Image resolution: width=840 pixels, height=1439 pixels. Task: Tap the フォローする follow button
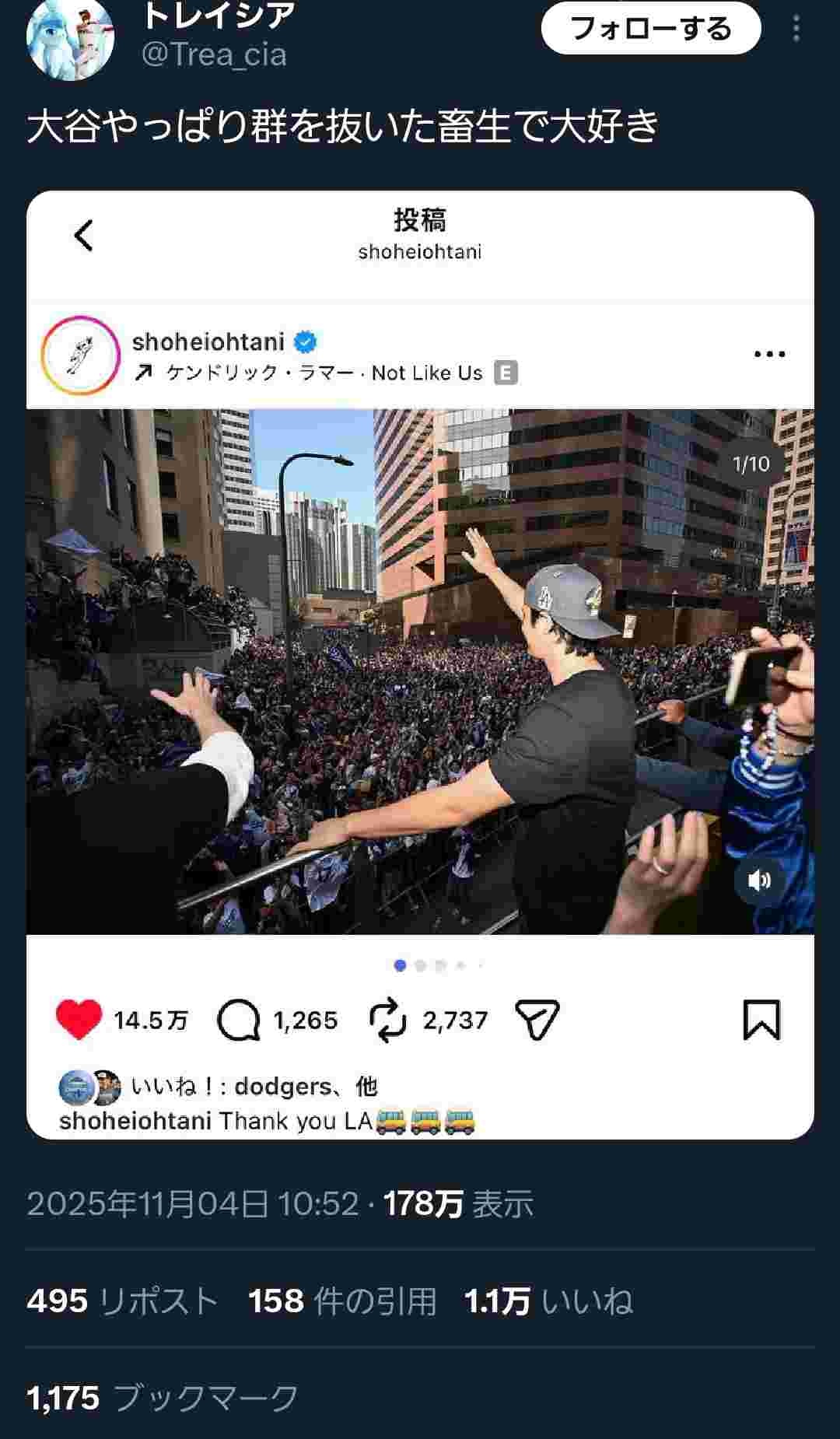pyautogui.click(x=650, y=29)
